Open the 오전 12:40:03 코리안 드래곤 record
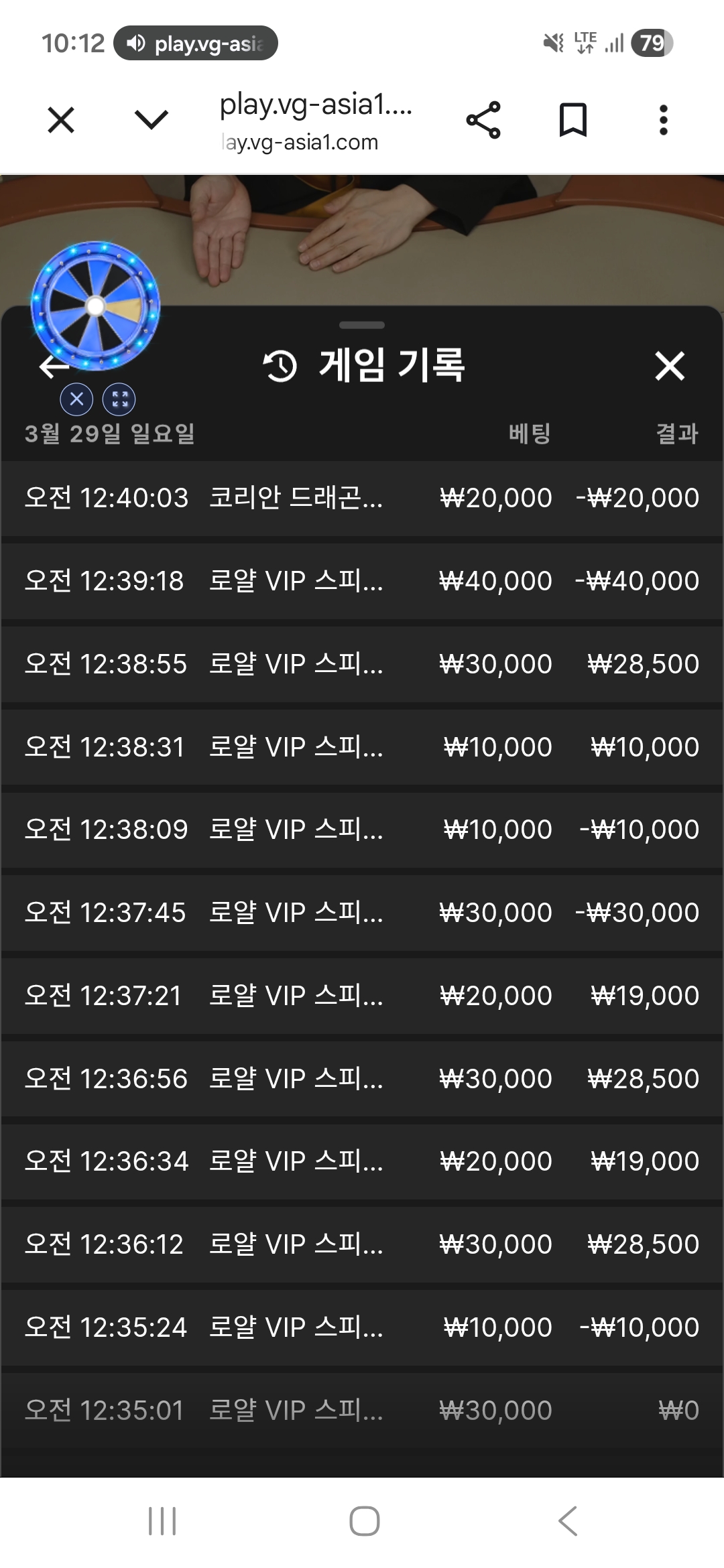 362,498
